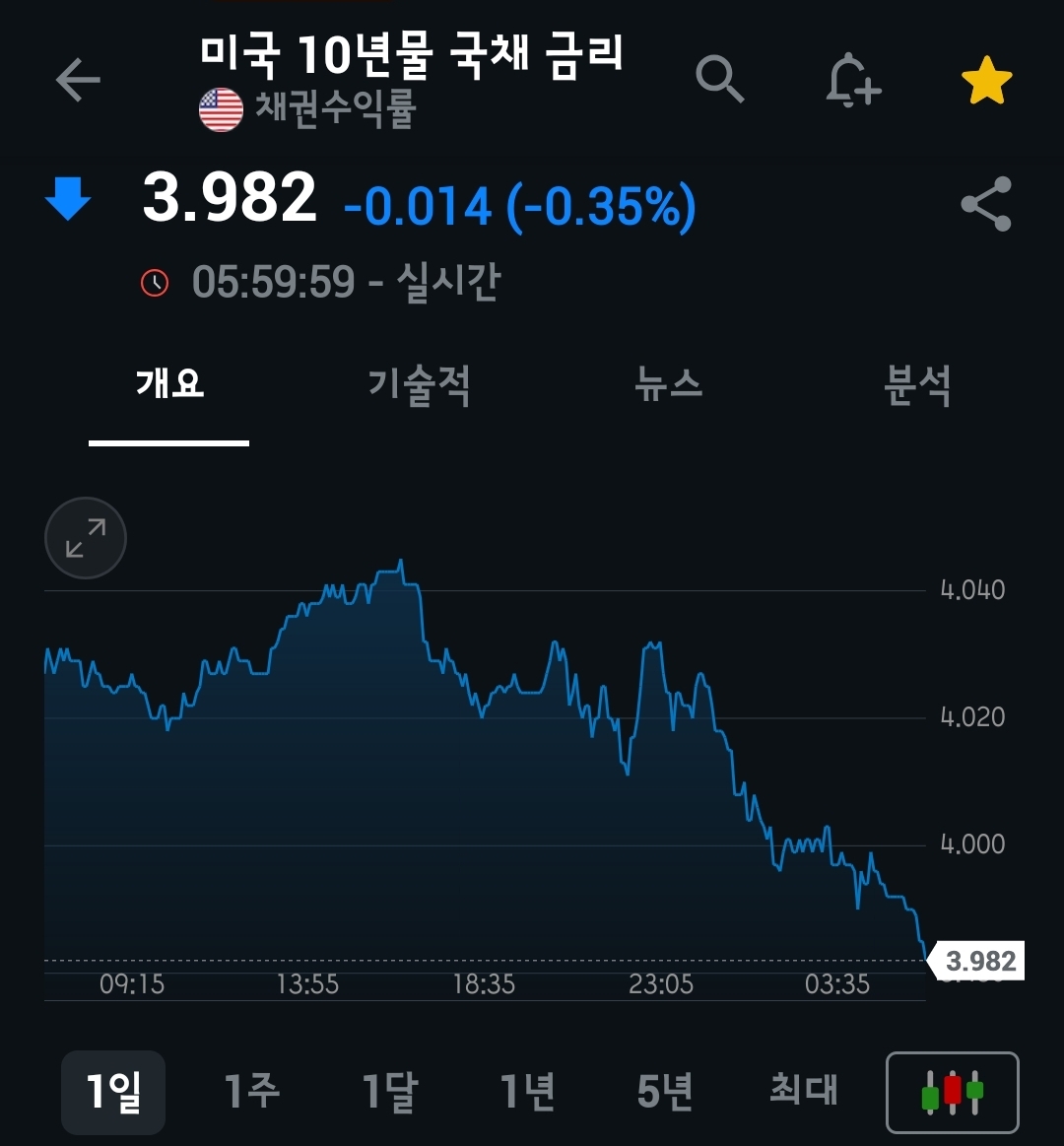Image resolution: width=1064 pixels, height=1146 pixels.
Task: Open search with the magnifier icon
Action: (719, 79)
